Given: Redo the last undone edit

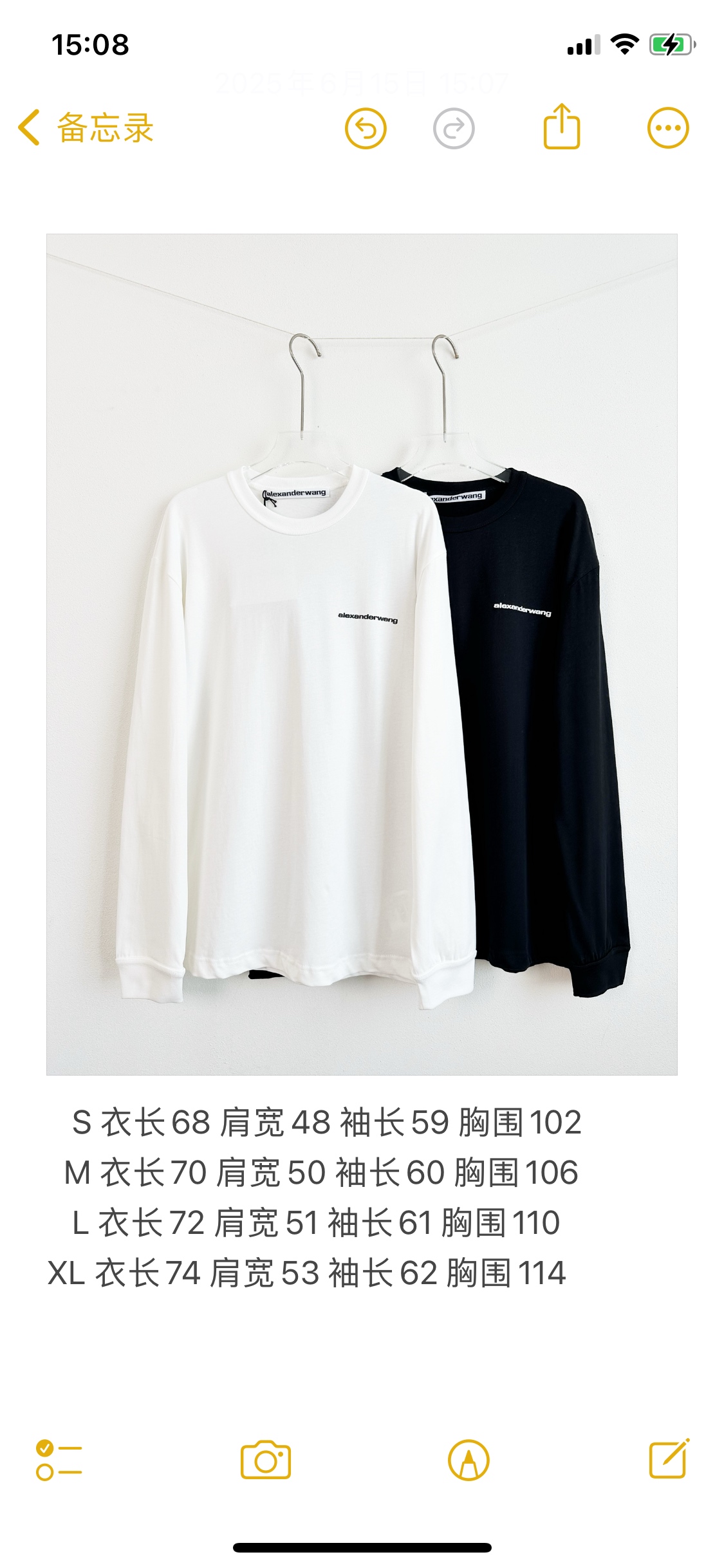Looking at the screenshot, I should 454,128.
